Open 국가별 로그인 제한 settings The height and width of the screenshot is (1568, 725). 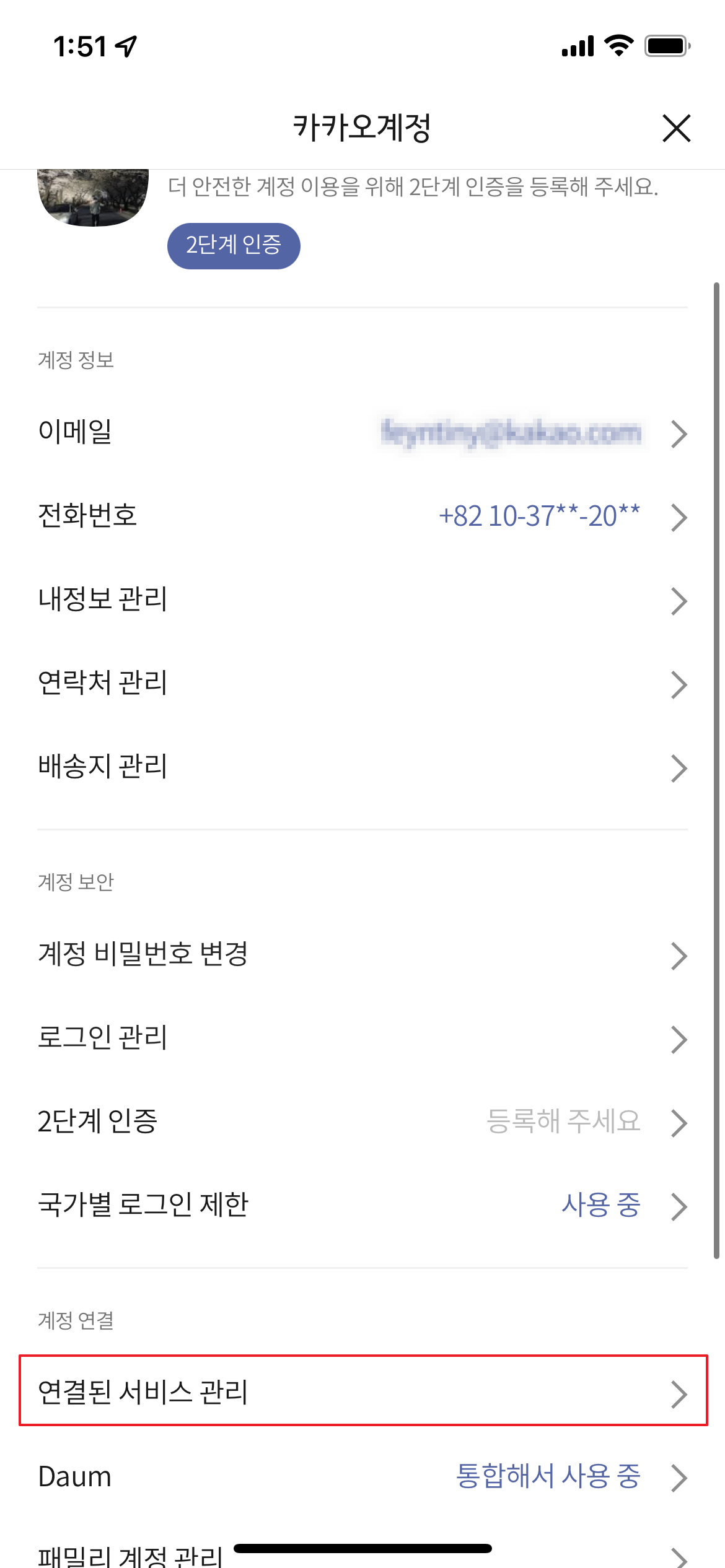click(362, 1205)
